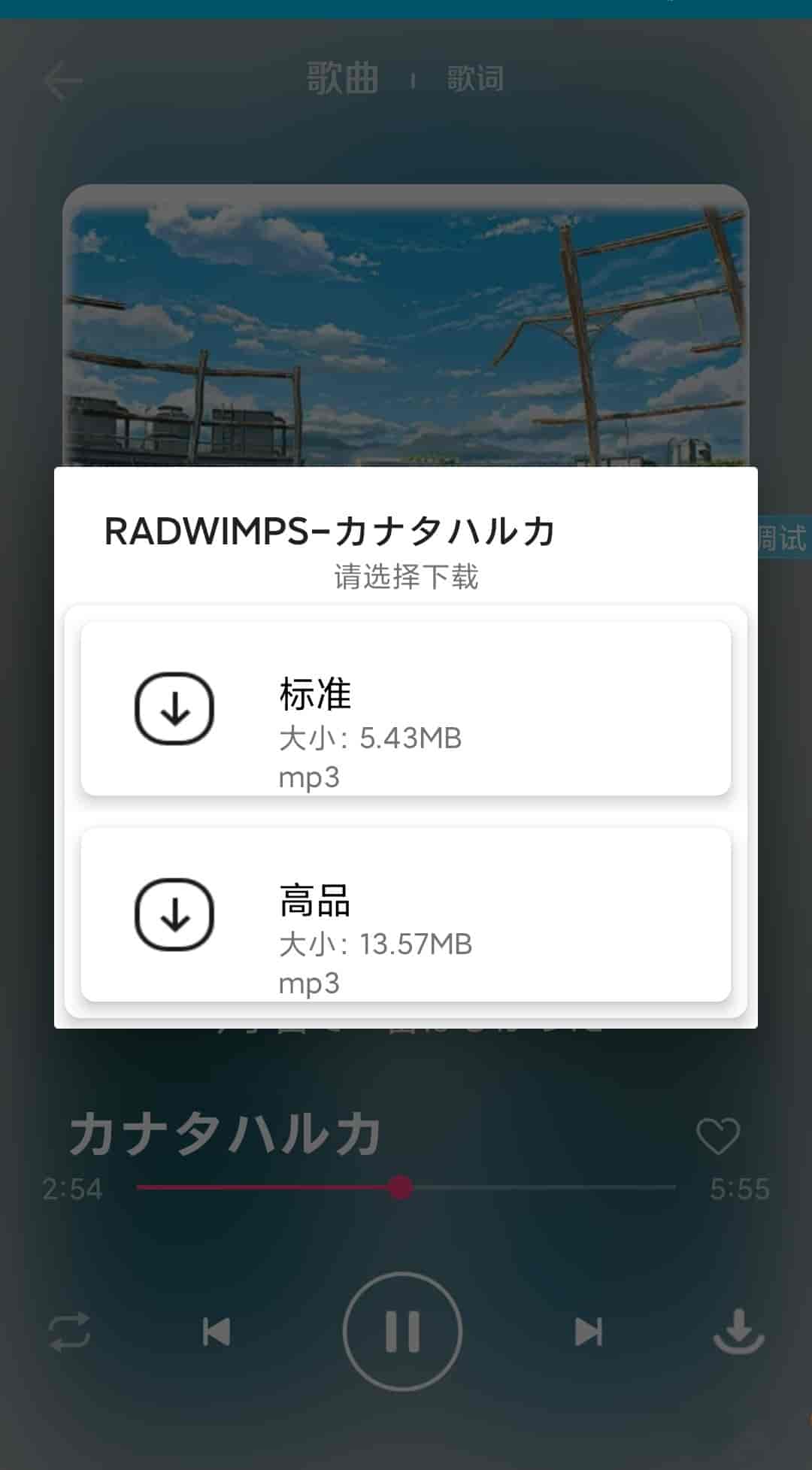The image size is (812, 1470).
Task: Choose the 高品 13.57MB download option
Action: click(404, 914)
